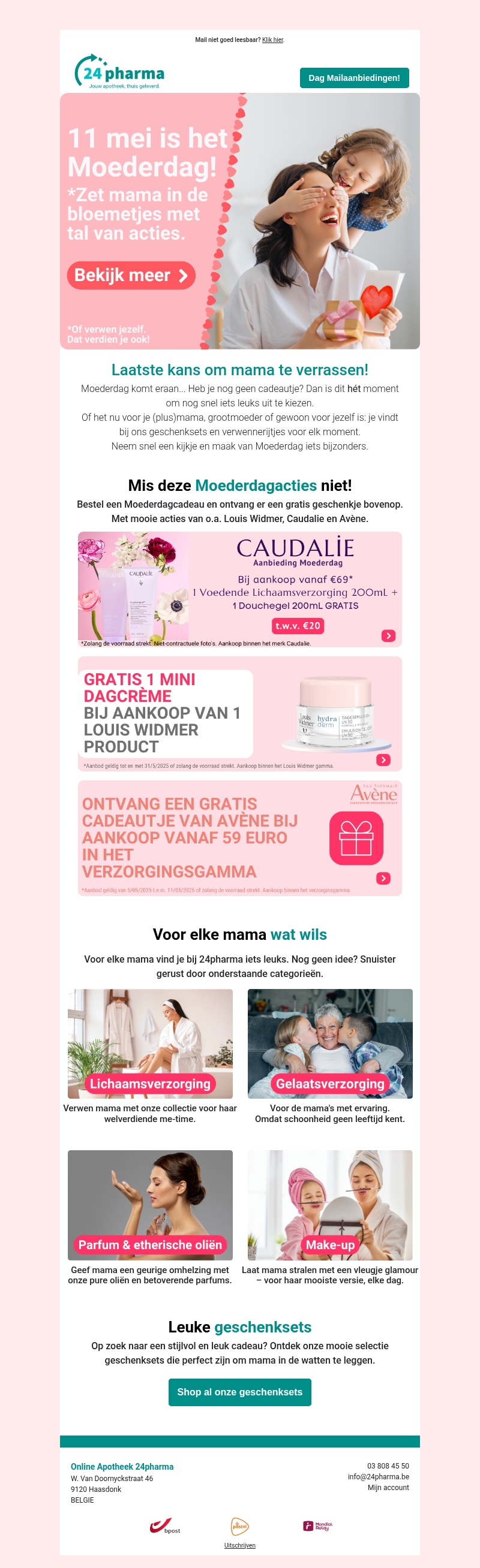Viewport: 480px width, 1568px height.
Task: Tap Shop al onze geschenksets
Action: (x=239, y=1391)
